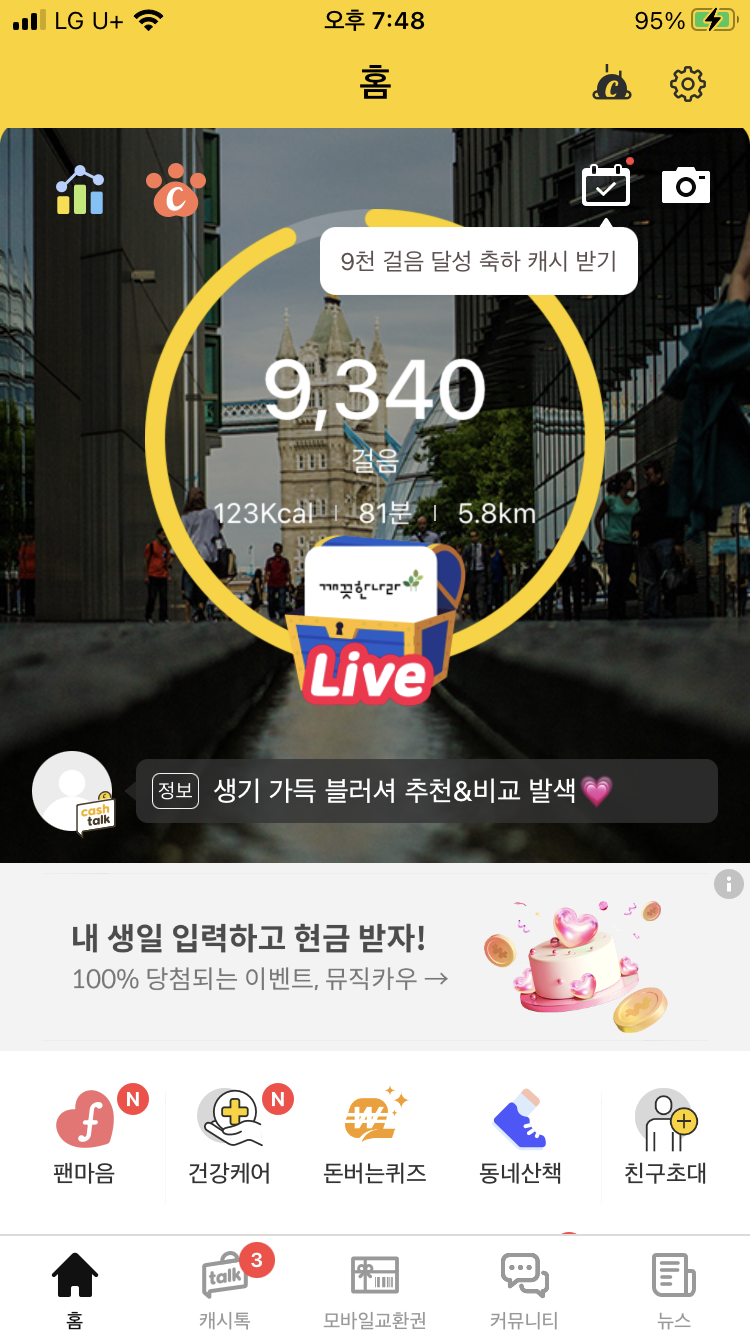The height and width of the screenshot is (1334, 750).
Task: Tap the orange paw cash icon
Action: (x=176, y=193)
